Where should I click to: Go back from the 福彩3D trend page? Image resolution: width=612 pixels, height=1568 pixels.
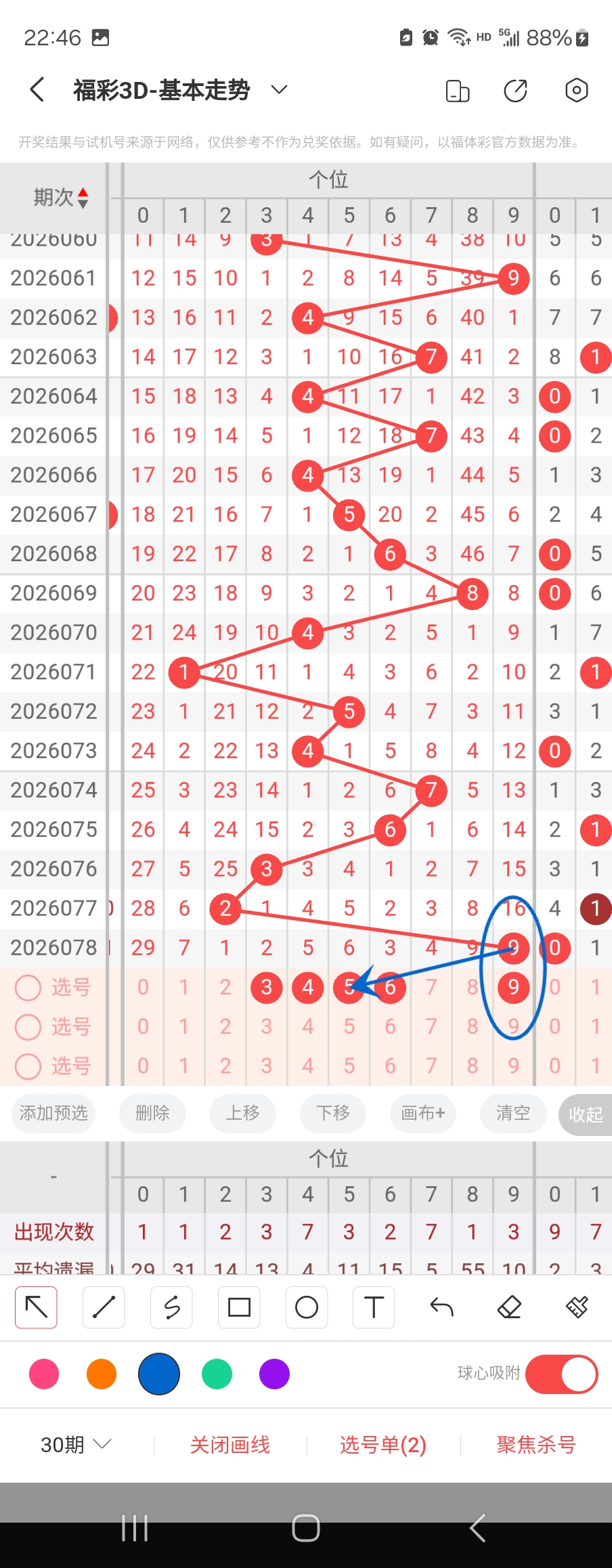[38, 89]
